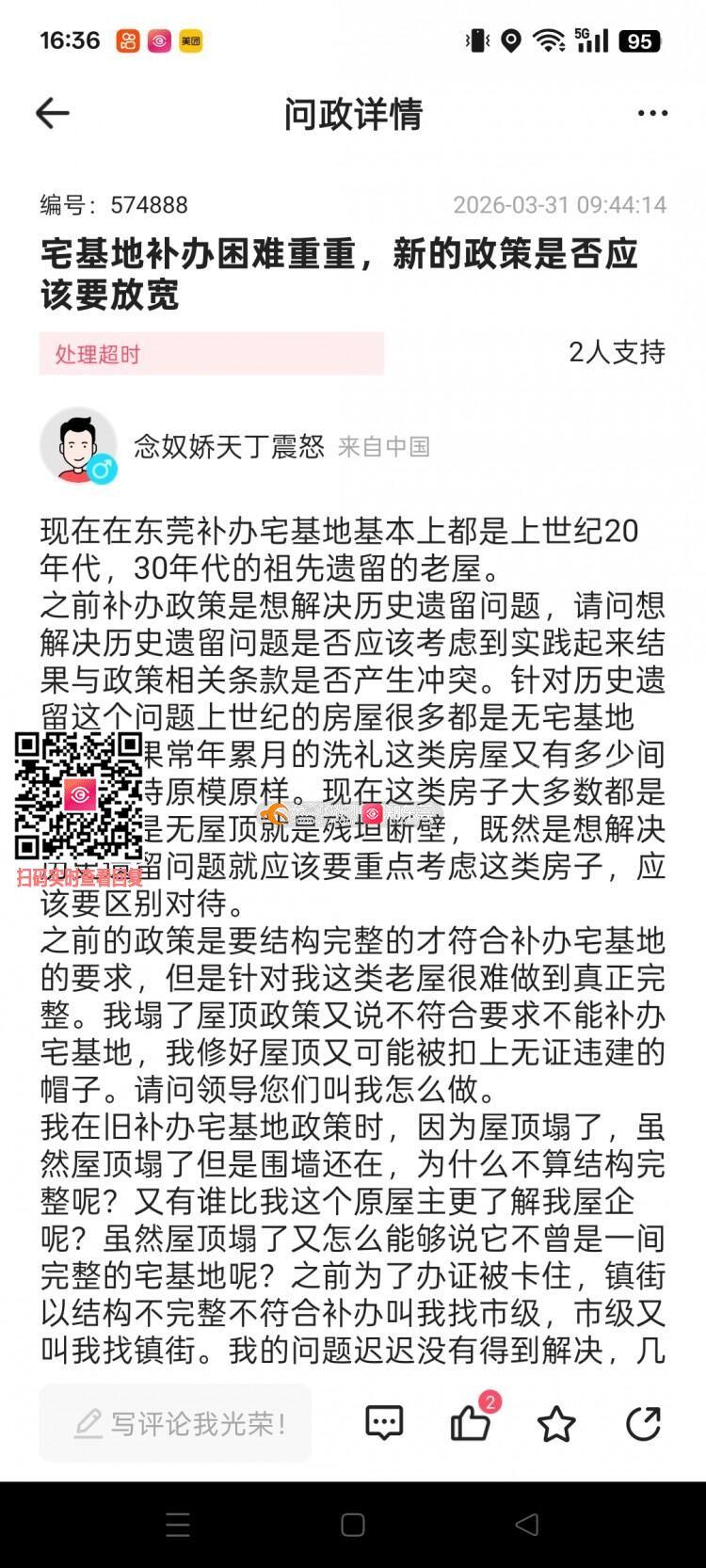Viewport: 706px width, 1568px height.
Task: View comments via speech bubble icon
Action: [x=384, y=1423]
